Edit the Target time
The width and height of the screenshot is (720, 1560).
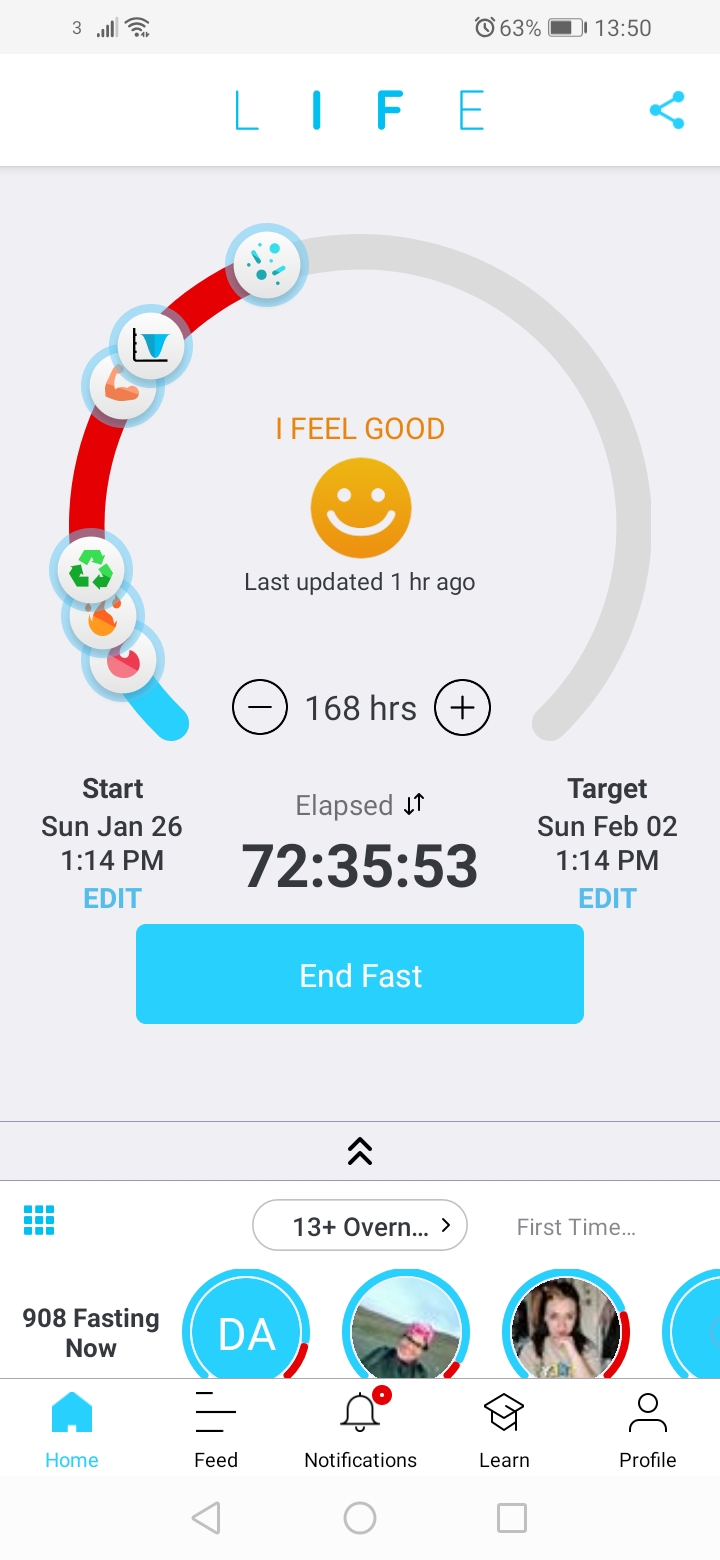[607, 898]
